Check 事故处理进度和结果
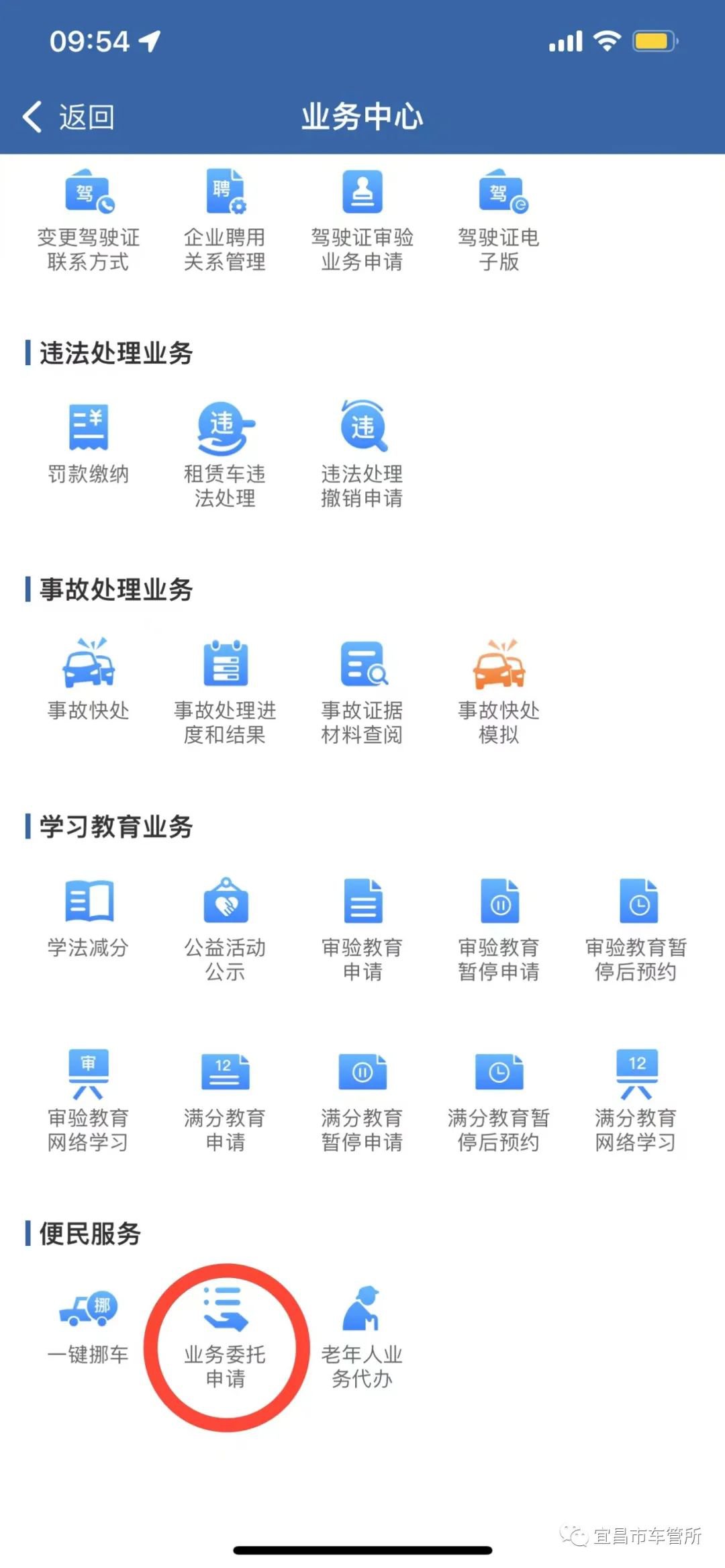 click(225, 691)
